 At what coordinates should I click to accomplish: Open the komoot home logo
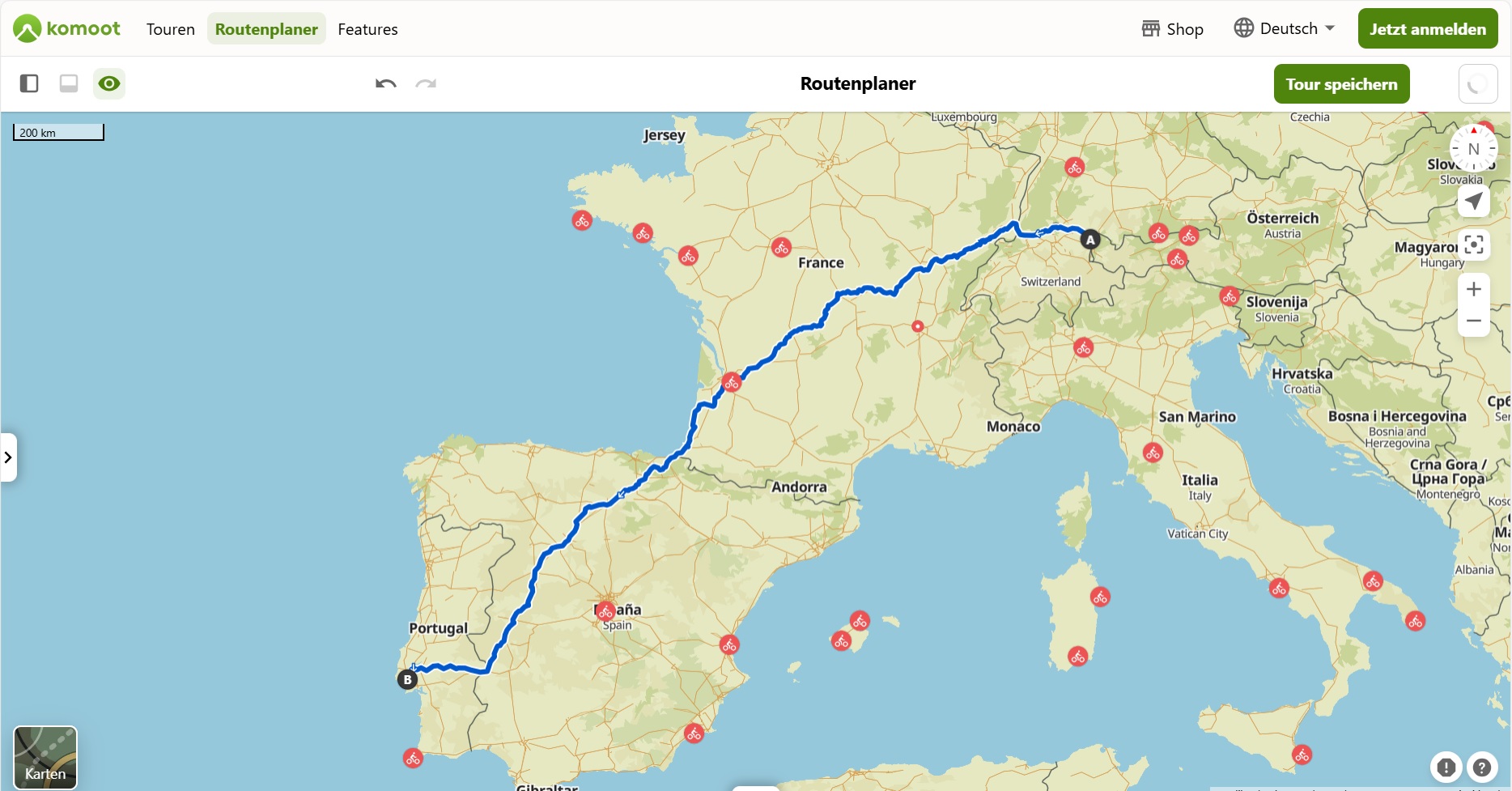(66, 29)
